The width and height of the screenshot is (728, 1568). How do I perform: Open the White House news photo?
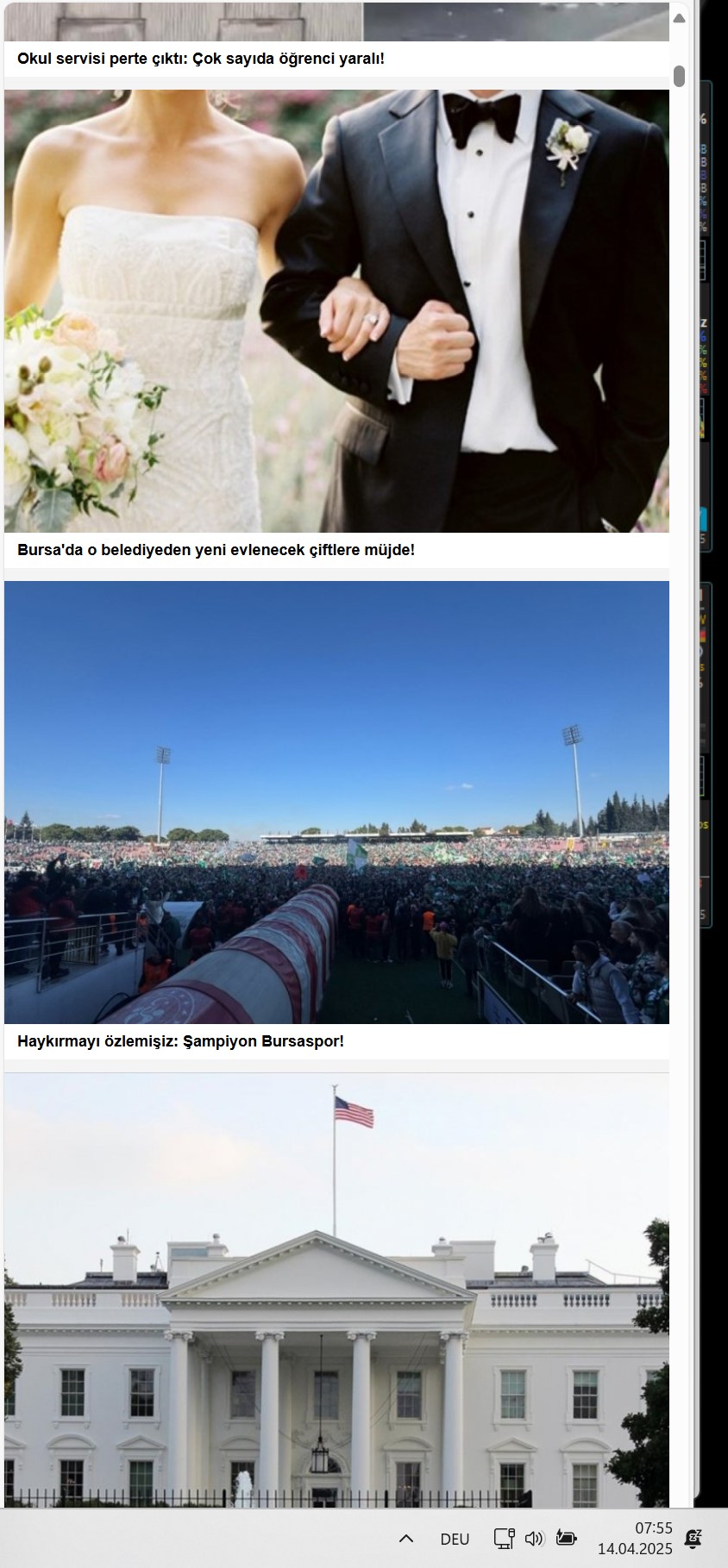pos(336,1293)
